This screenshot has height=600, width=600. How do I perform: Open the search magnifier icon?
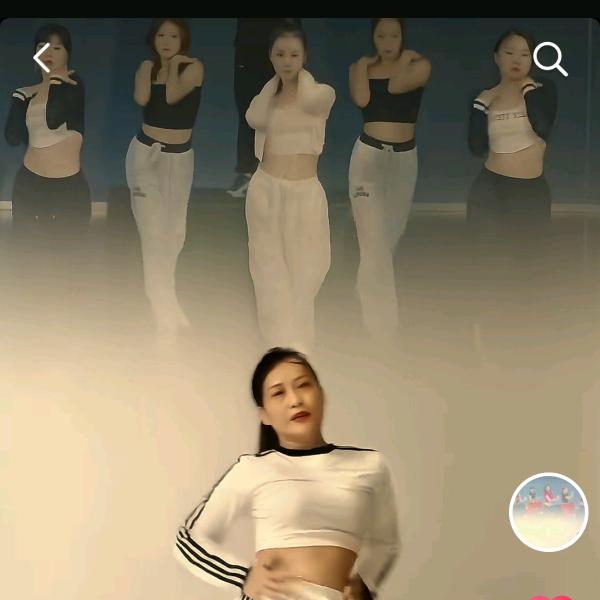tap(550, 59)
